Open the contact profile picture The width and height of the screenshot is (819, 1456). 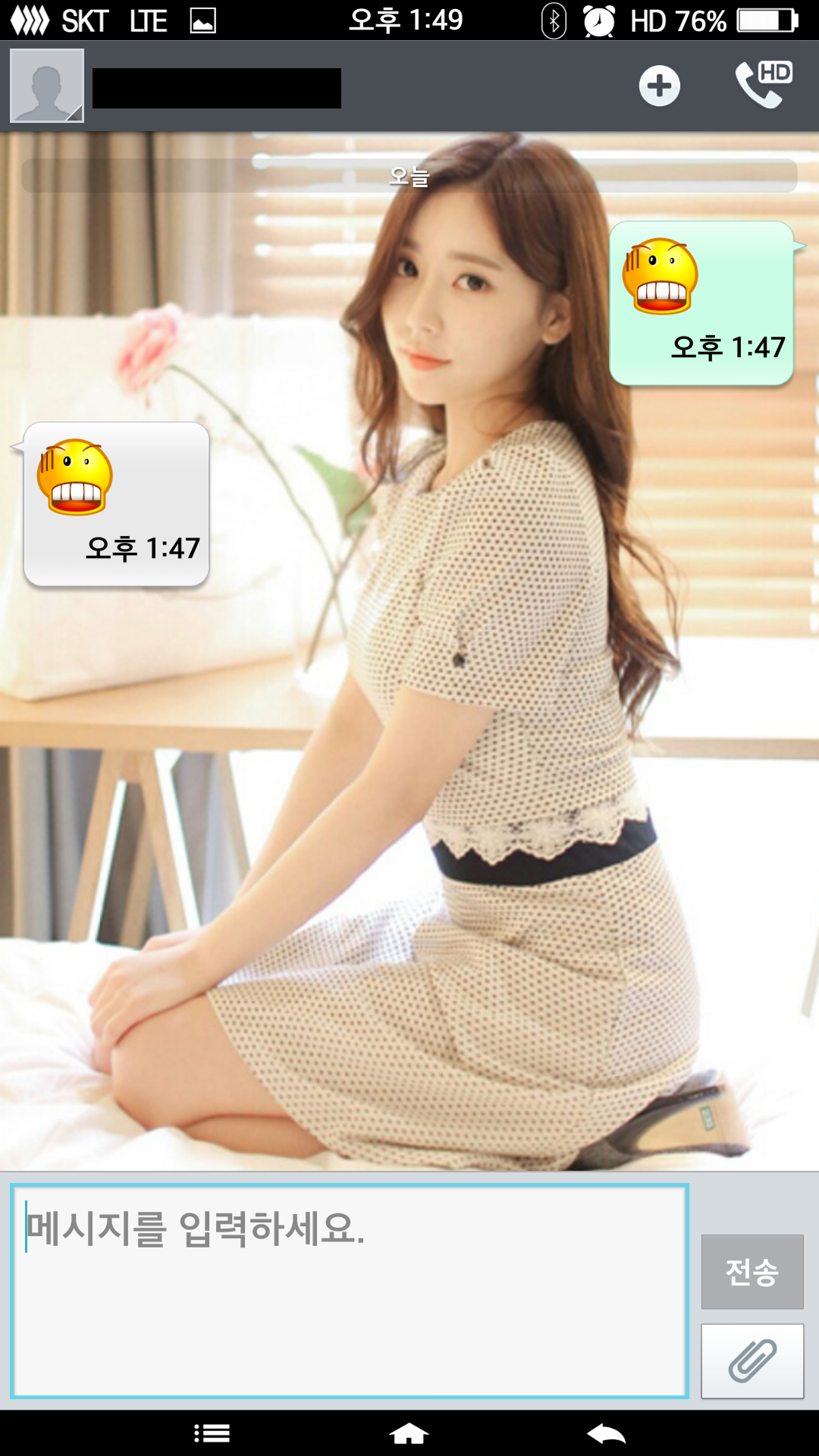tap(47, 86)
